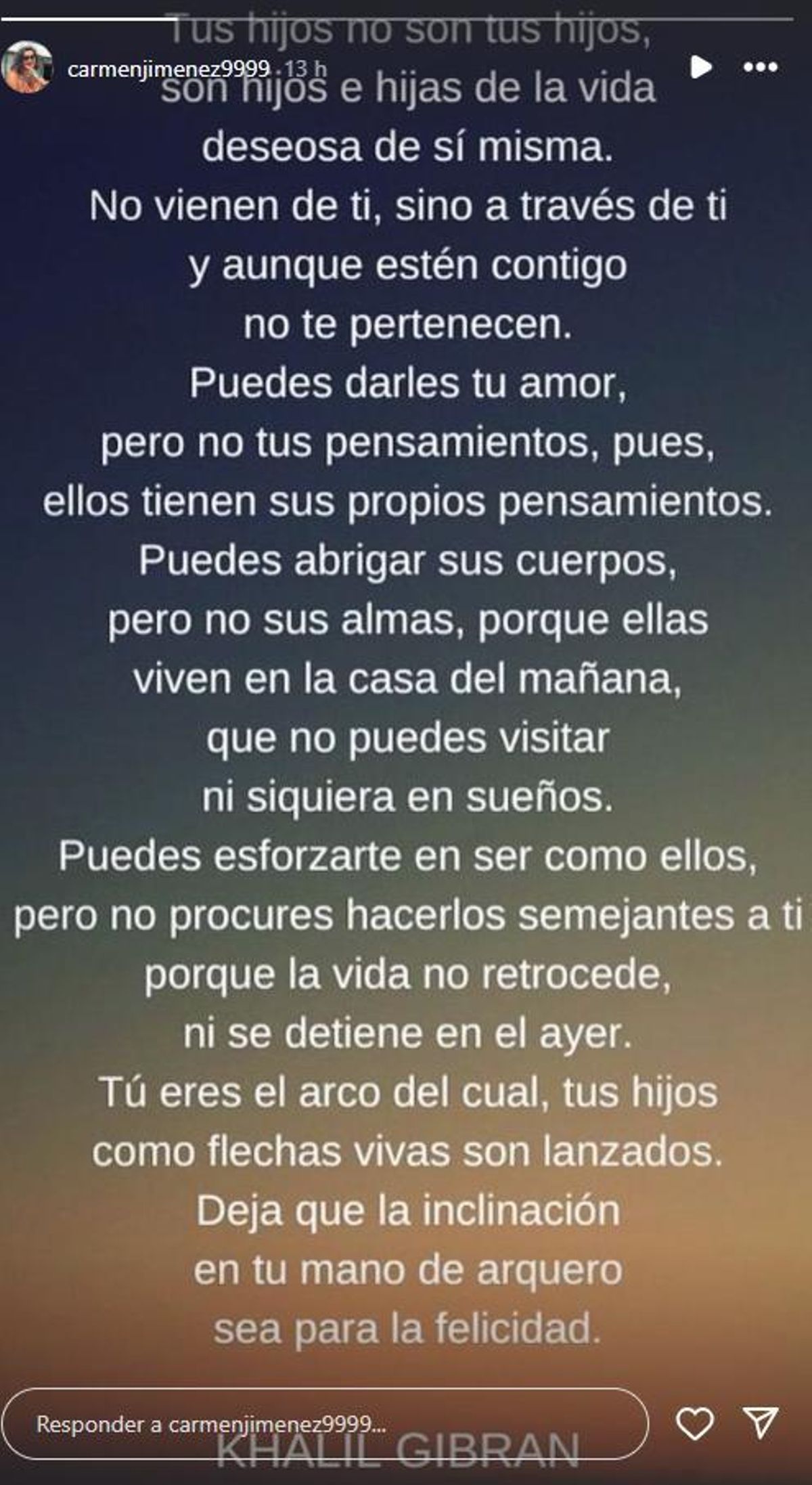Open the three-dot story options menu

761,67
